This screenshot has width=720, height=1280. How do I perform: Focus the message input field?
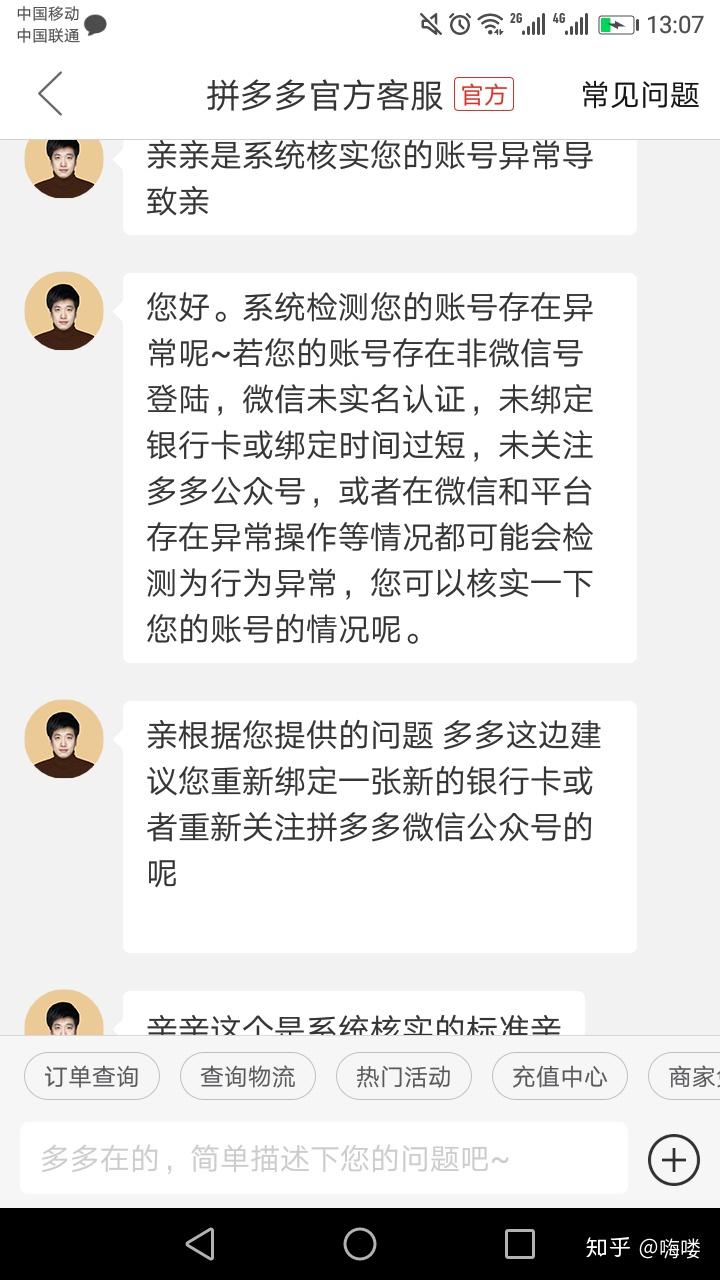(x=324, y=1158)
